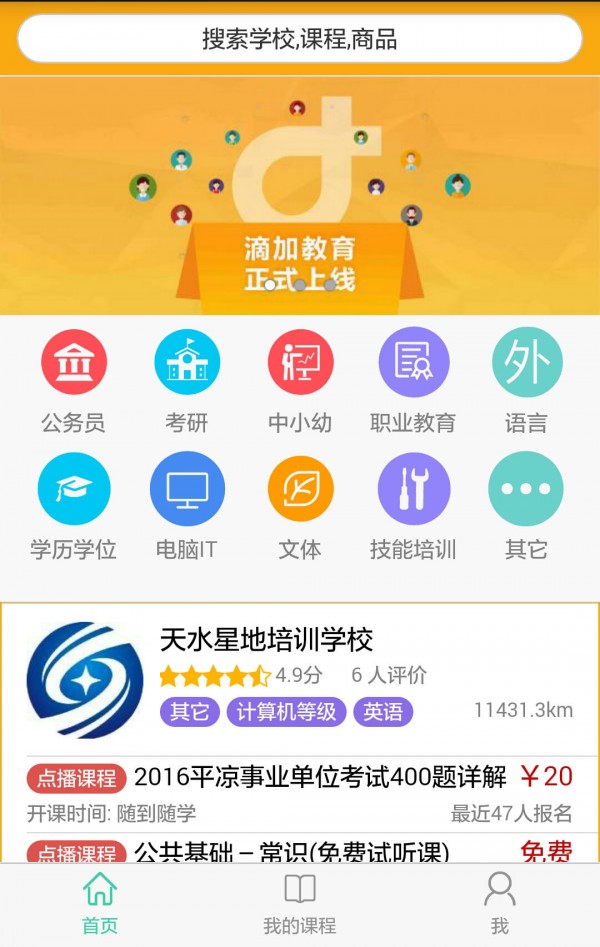Switch to the 首页 tab

pyautogui.click(x=100, y=904)
